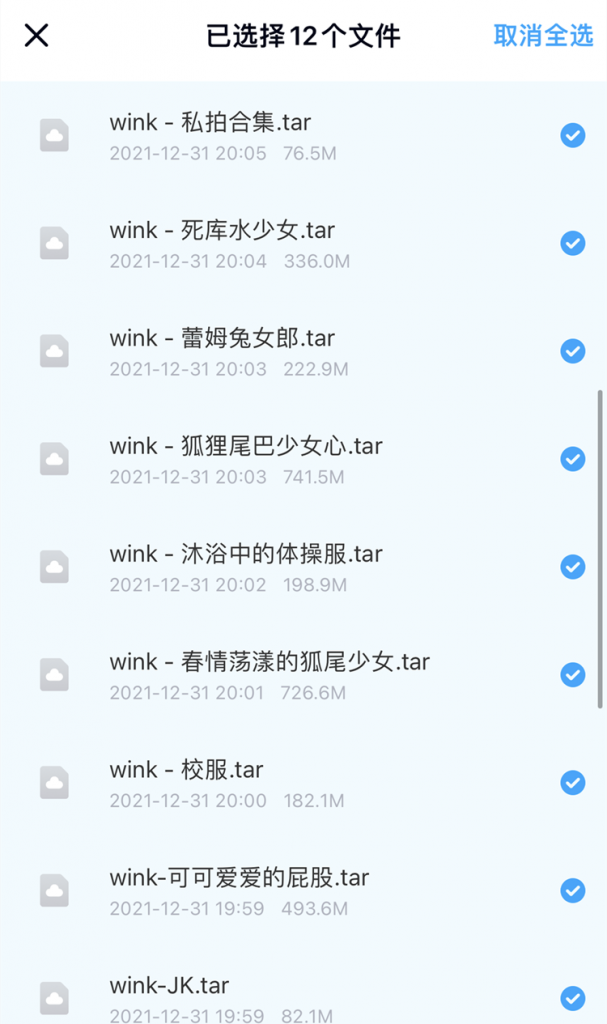The height and width of the screenshot is (1024, 607).
Task: Uncheck wink - 春情荡漾的狐尾少女.tar
Action: pyautogui.click(x=572, y=675)
